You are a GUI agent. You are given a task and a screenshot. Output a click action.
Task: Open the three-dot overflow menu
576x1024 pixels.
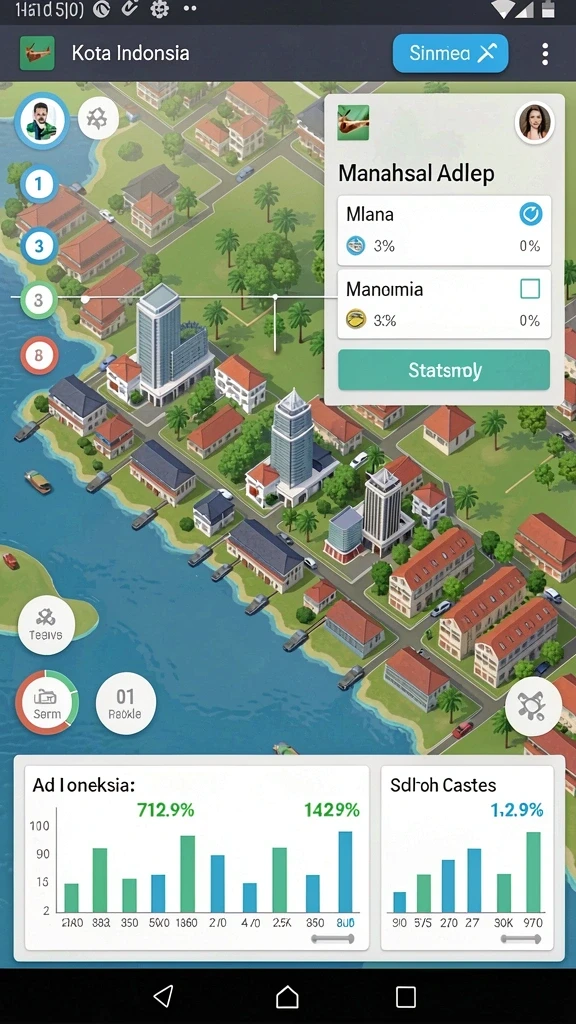(x=545, y=54)
